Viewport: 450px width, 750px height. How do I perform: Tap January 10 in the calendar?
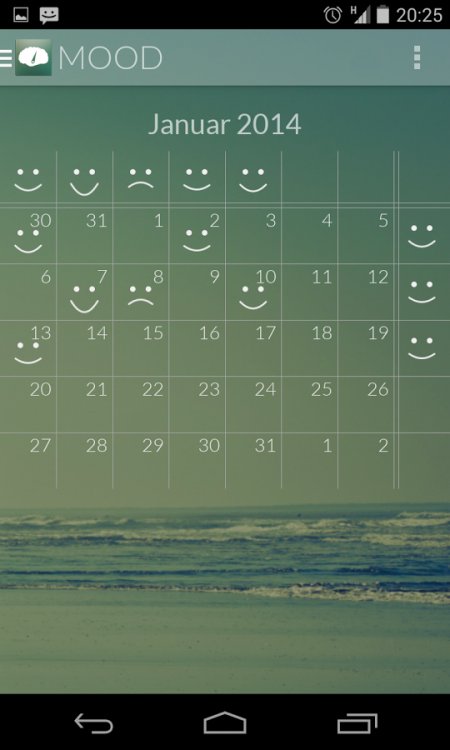(x=253, y=292)
